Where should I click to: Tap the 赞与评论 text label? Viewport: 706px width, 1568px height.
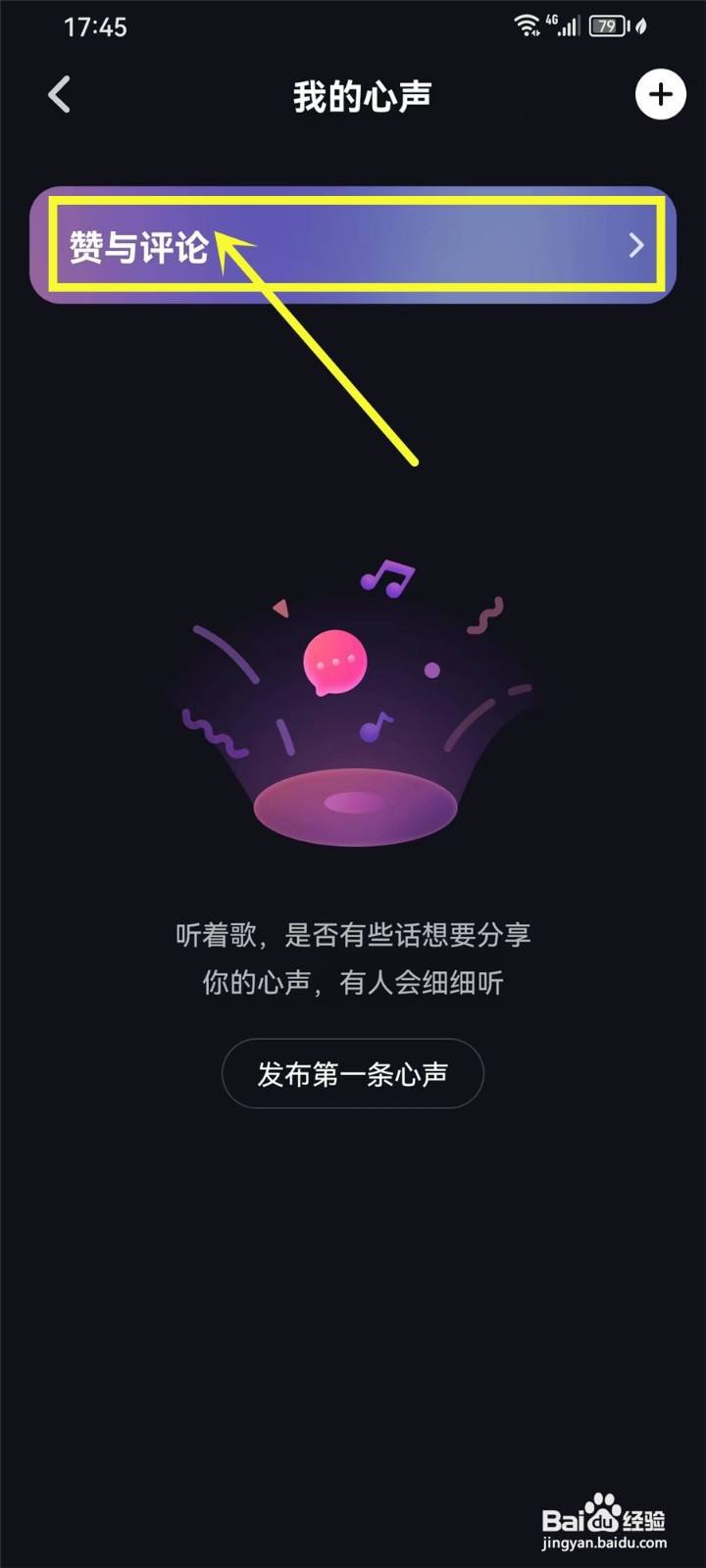[140, 247]
